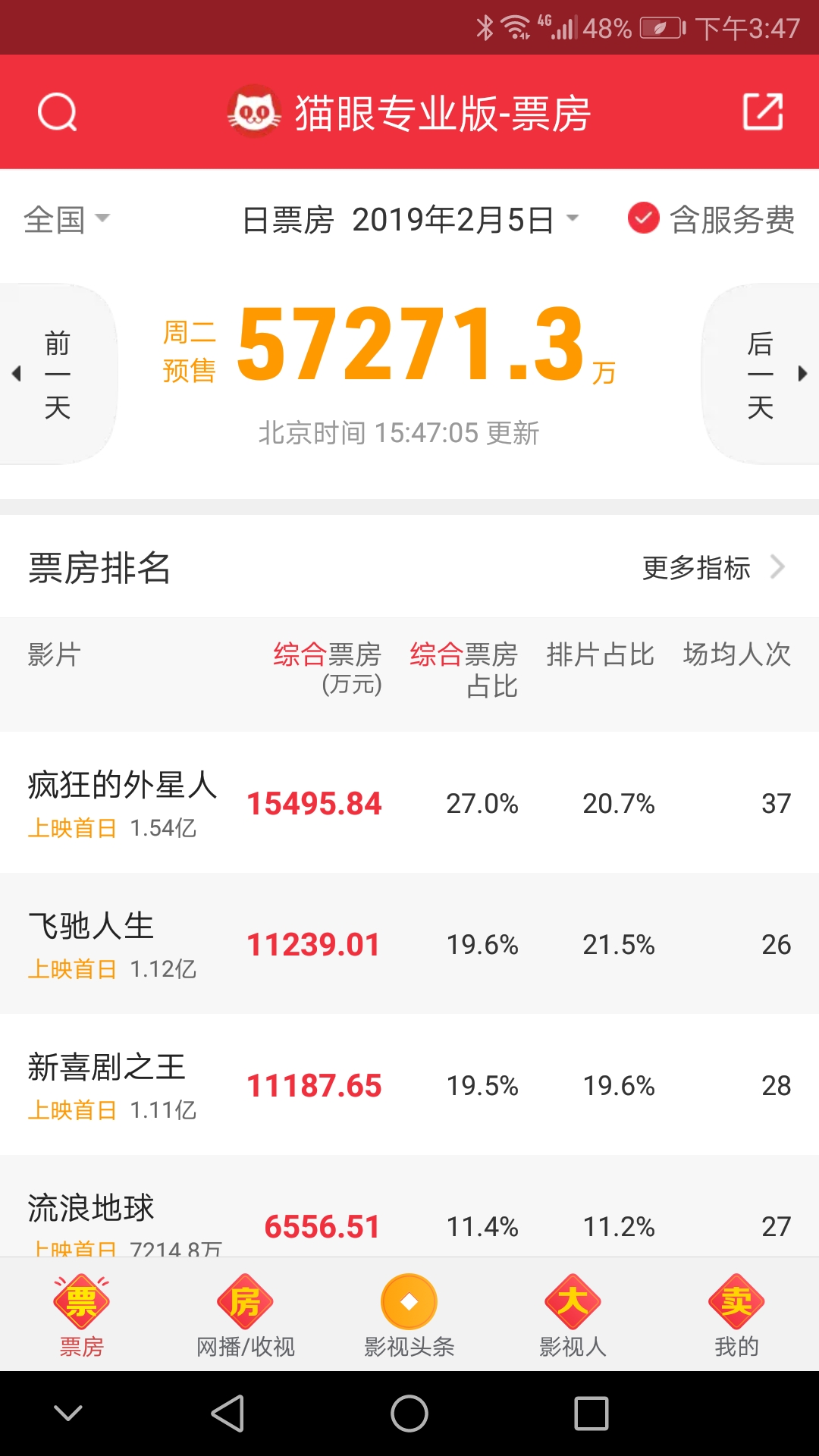Switch to the 我的 tab
Screen dimensions: 819x1456
(x=736, y=1316)
